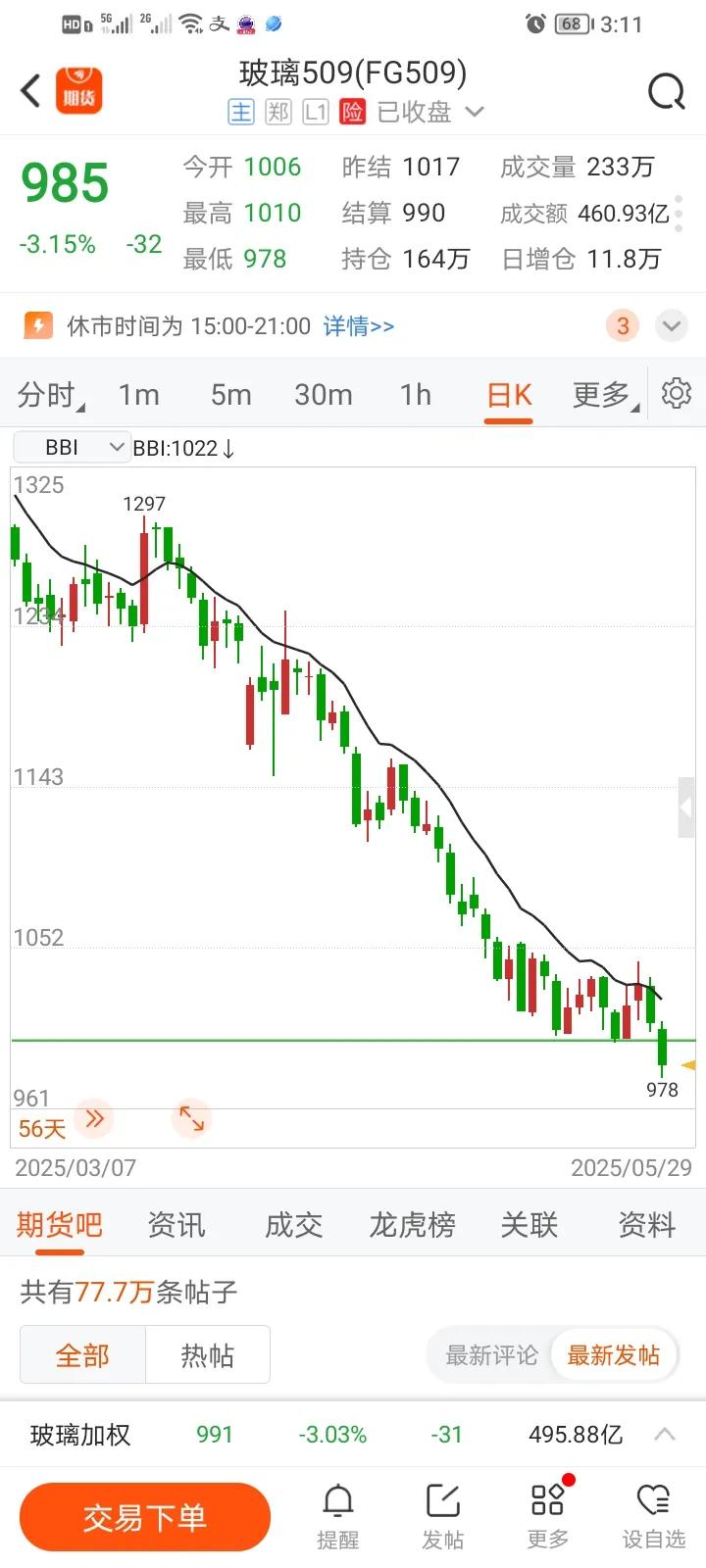
Task: Go back using the top-left arrow
Action: [x=30, y=91]
